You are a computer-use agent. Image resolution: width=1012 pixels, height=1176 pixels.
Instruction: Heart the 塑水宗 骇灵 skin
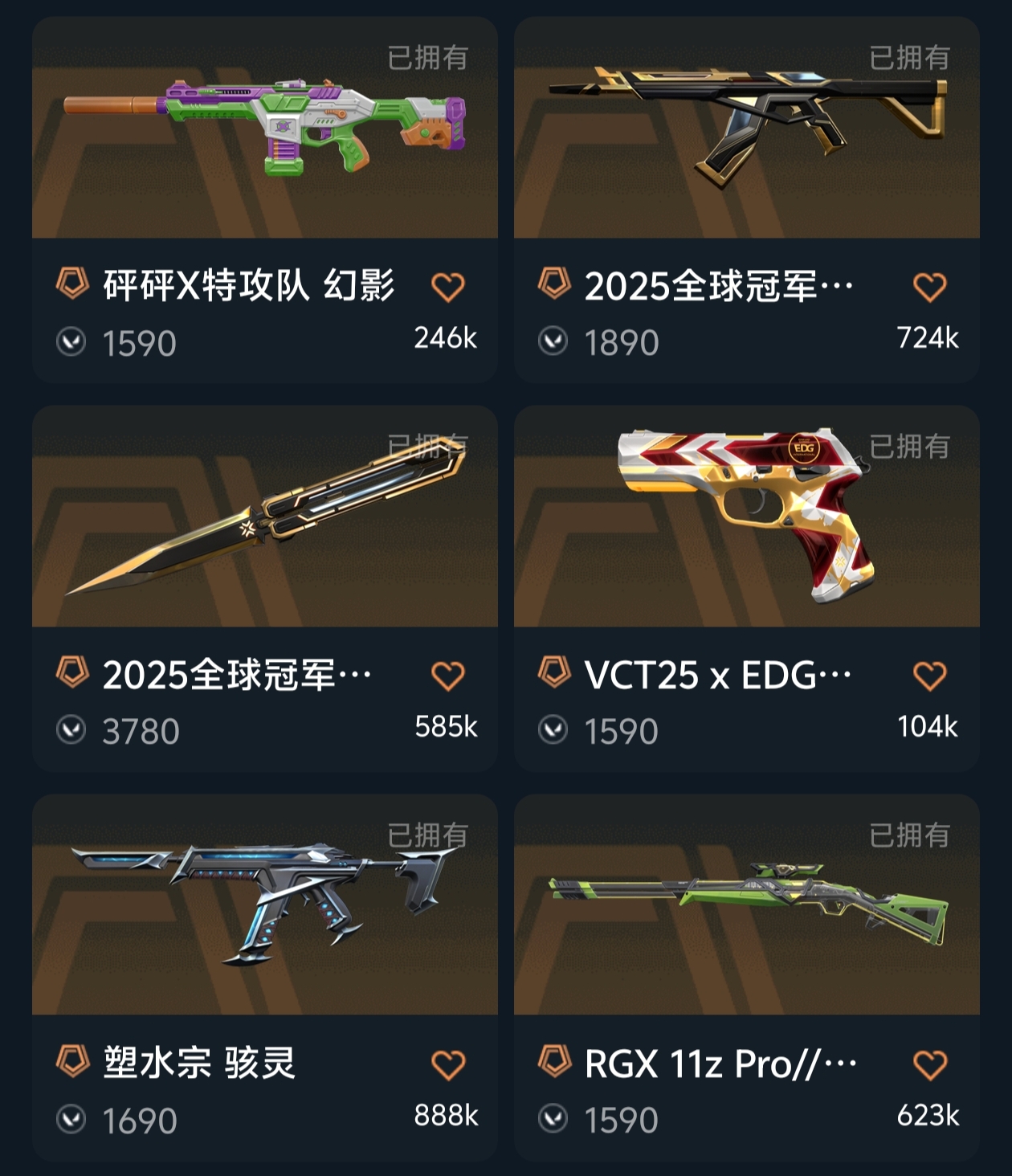pos(447,1065)
